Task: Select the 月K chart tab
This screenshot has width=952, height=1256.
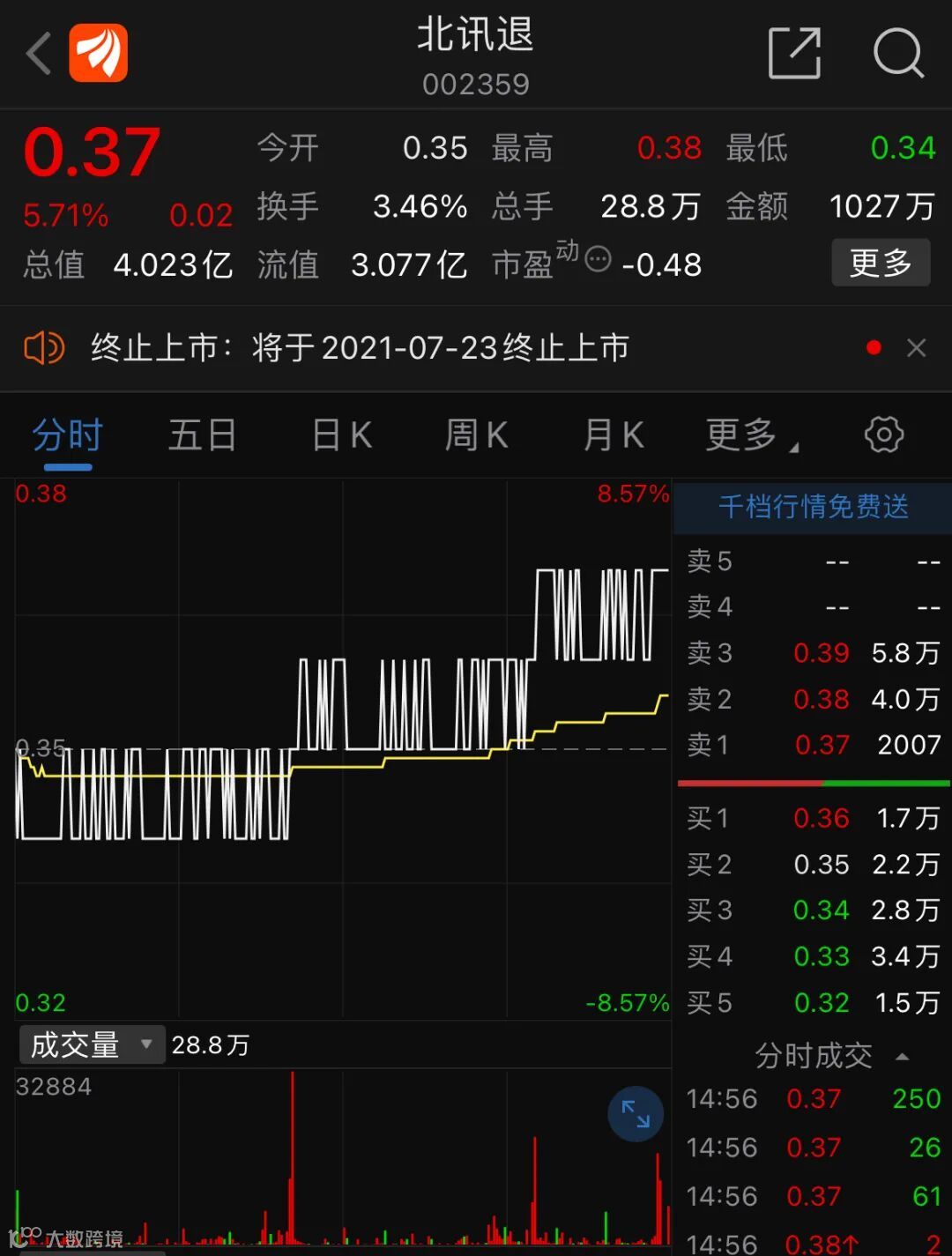Action: click(x=614, y=435)
